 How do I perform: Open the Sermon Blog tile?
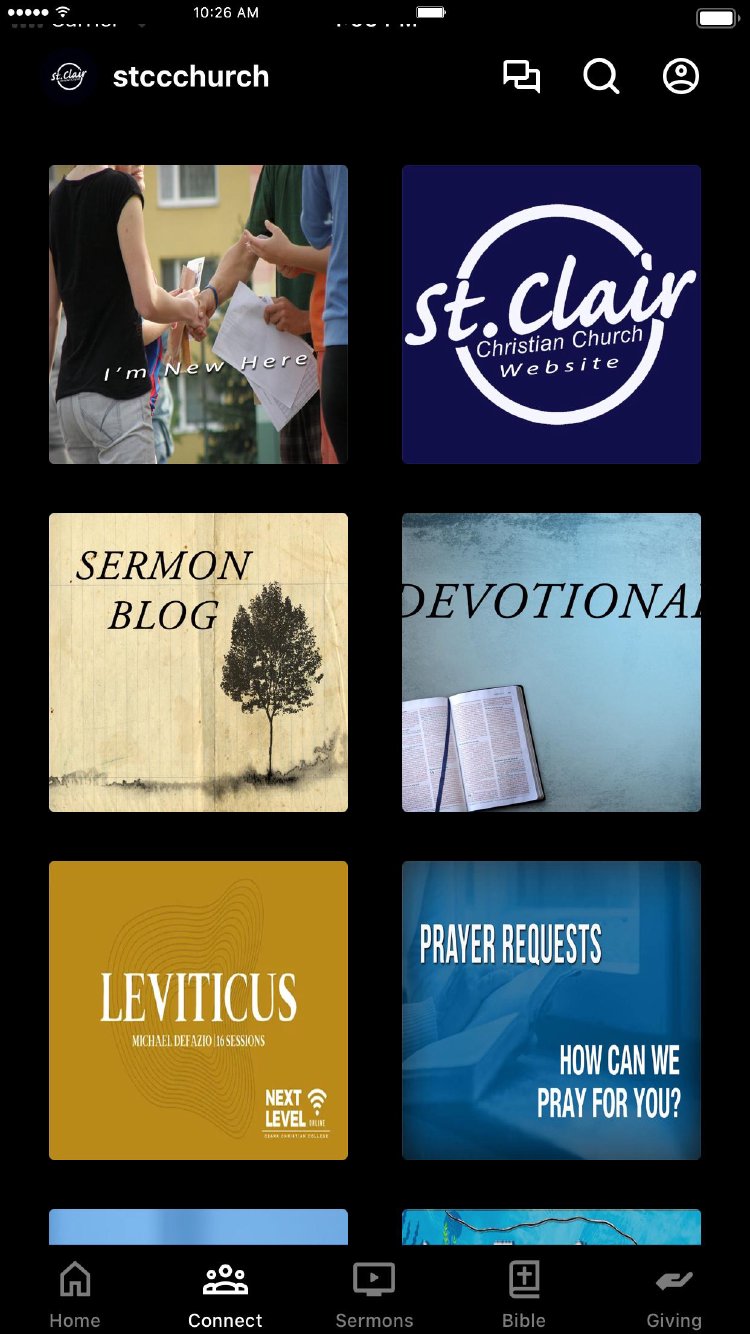pos(198,662)
